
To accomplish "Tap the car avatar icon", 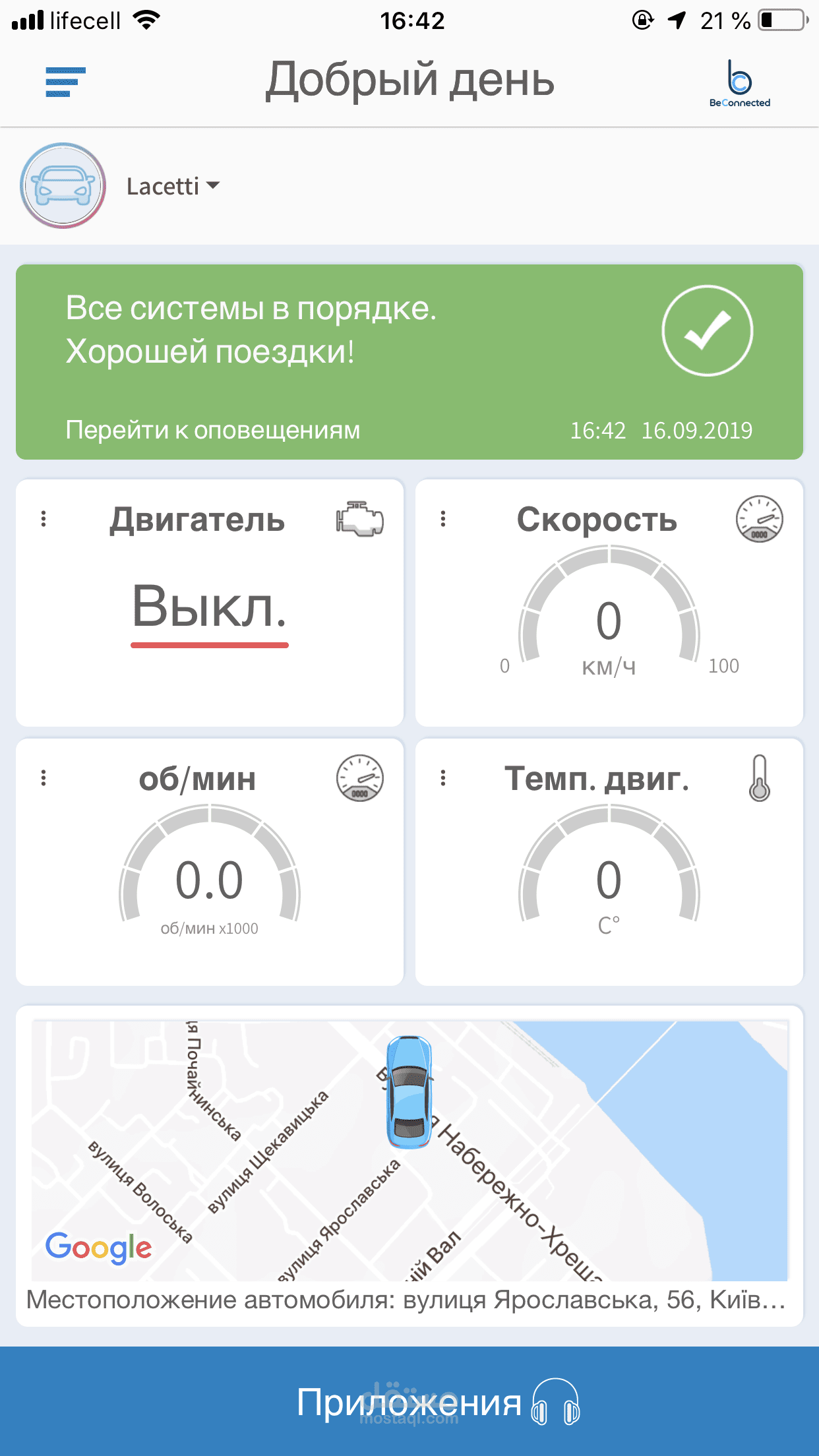I will click(x=63, y=186).
